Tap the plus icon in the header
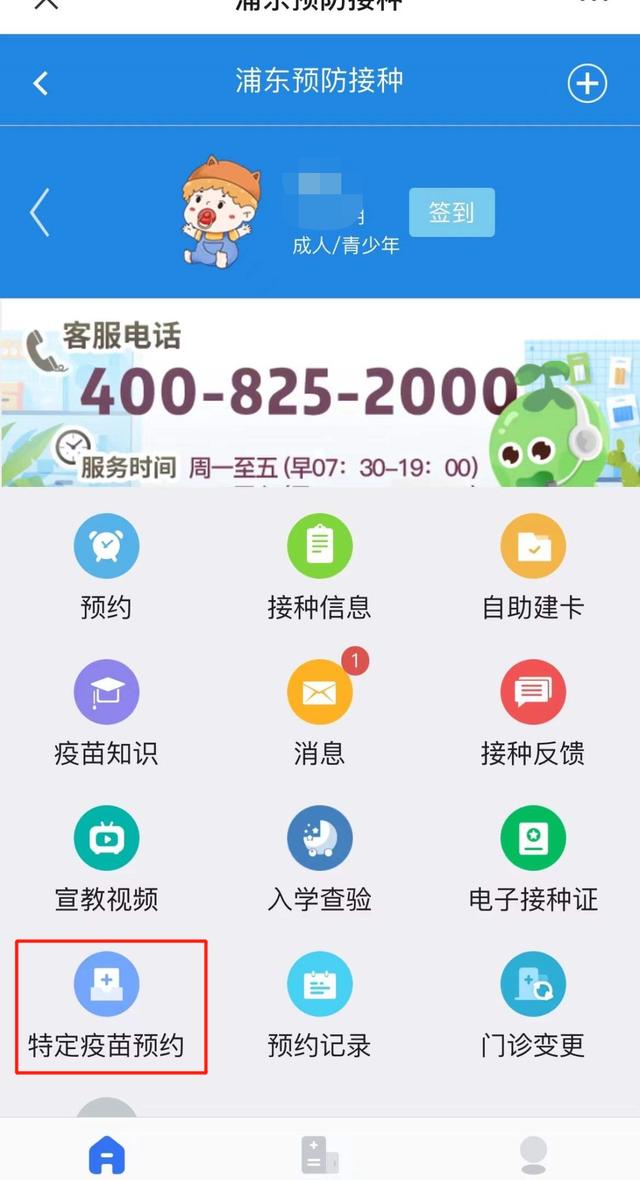This screenshot has width=640, height=1180. point(587,83)
